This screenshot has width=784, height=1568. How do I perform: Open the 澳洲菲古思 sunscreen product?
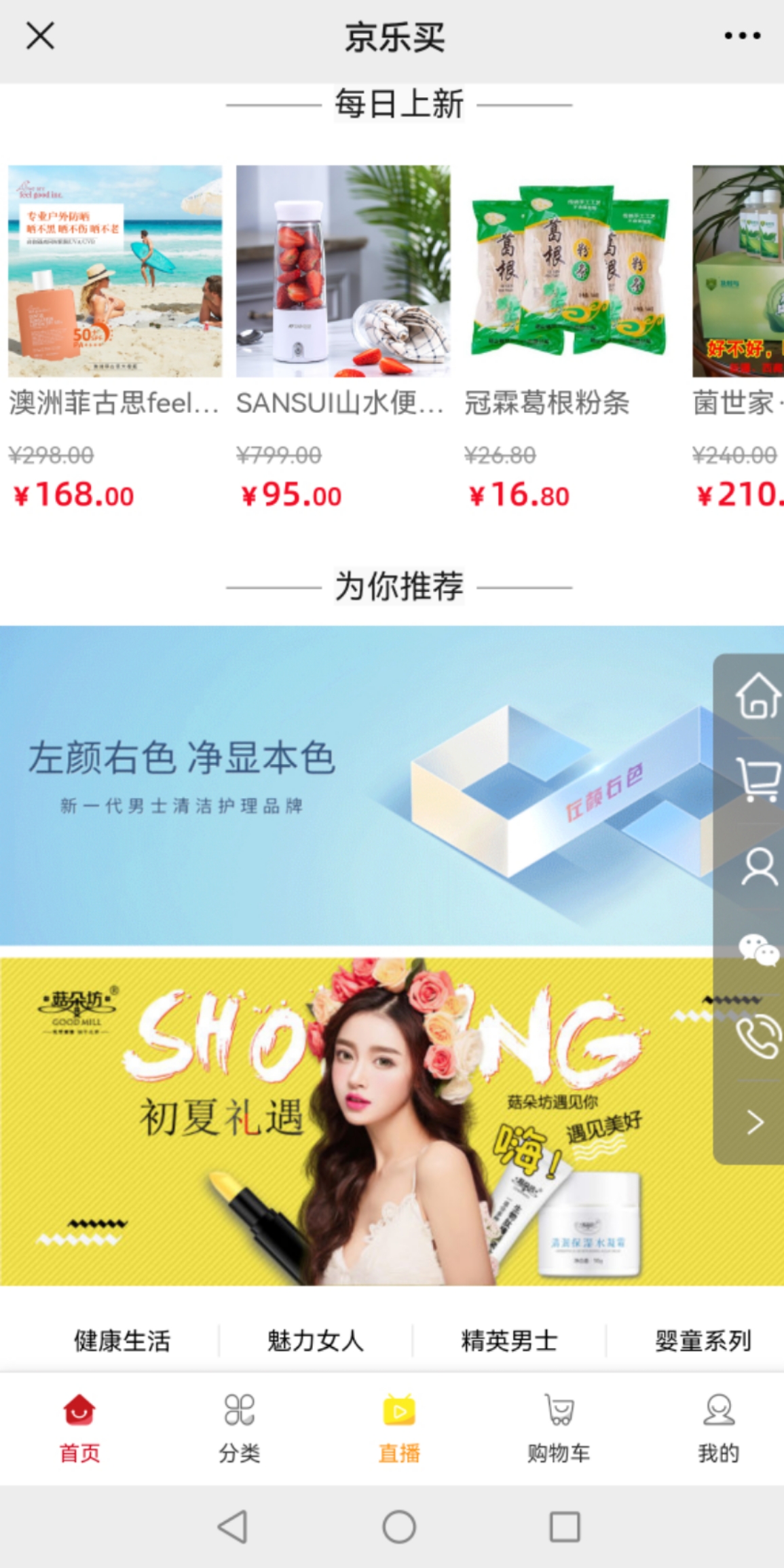pos(115,272)
